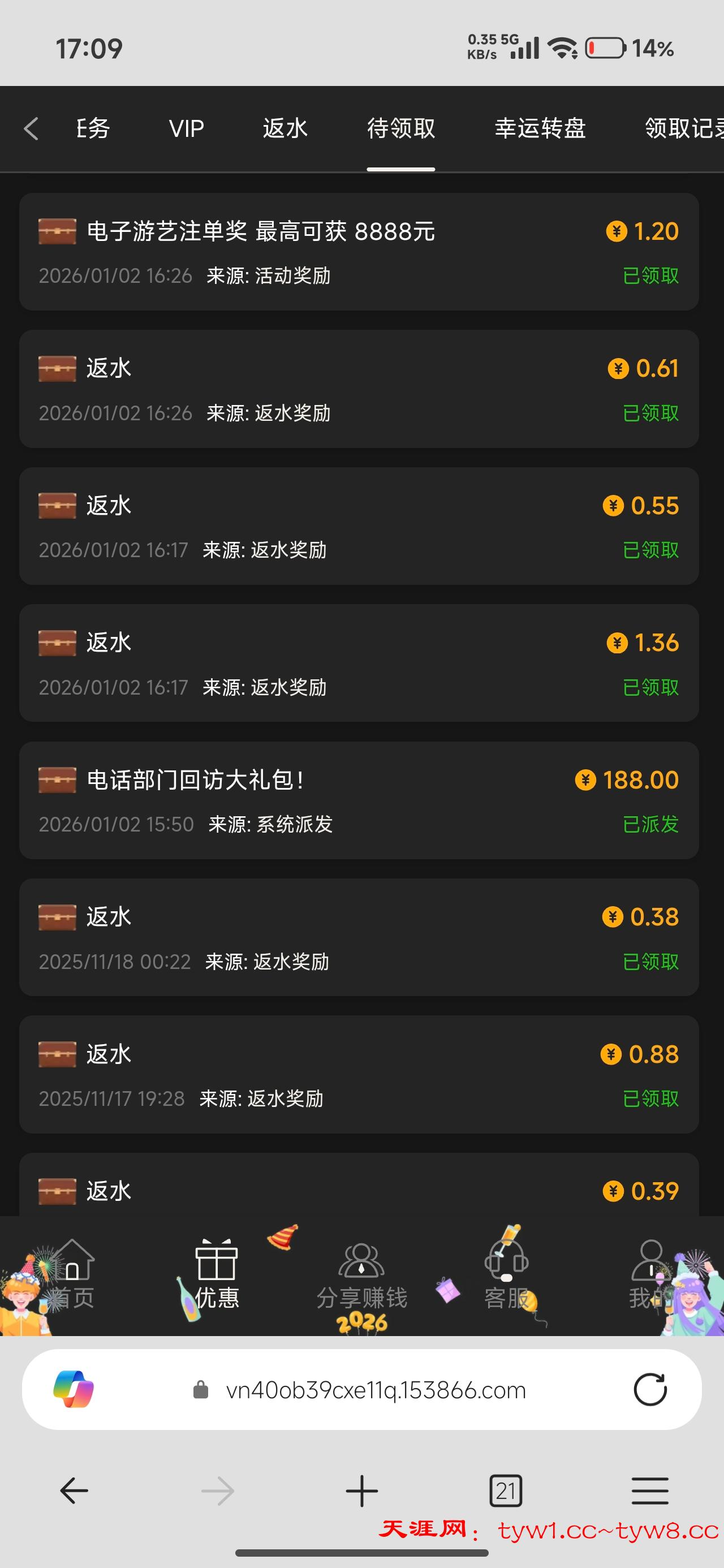
Task: Go back using the top-left arrow
Action: tap(31, 128)
